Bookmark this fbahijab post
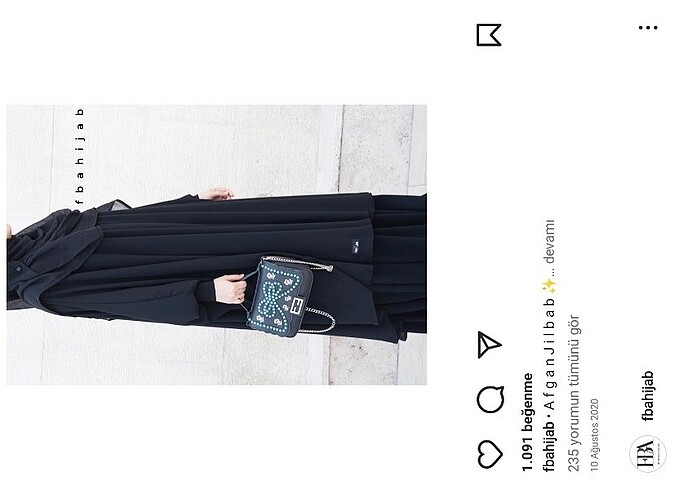This screenshot has height=490, width=679. pos(488,36)
